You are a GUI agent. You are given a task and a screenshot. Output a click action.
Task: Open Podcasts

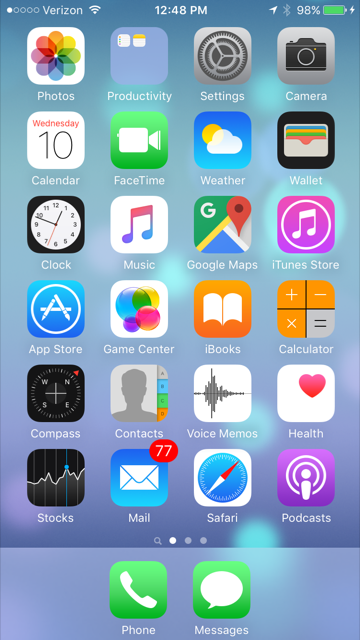point(306,478)
